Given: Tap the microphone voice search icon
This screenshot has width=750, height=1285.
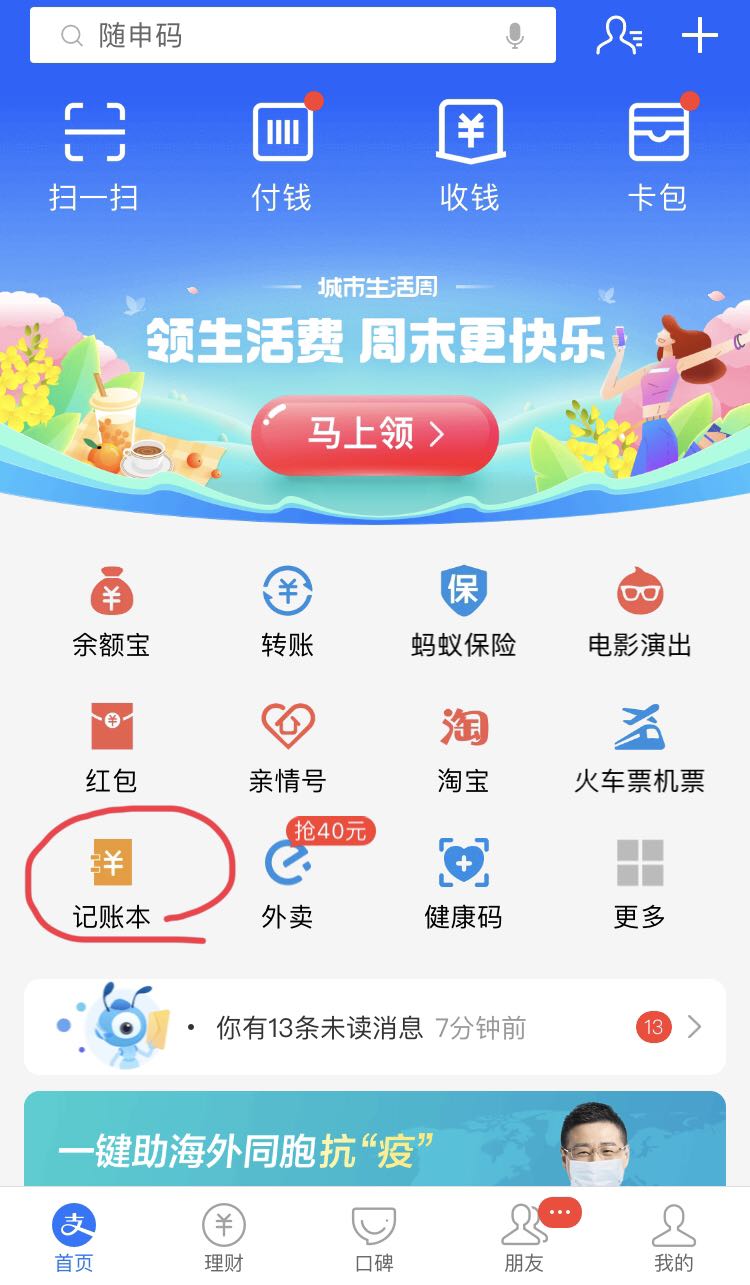Looking at the screenshot, I should [515, 36].
